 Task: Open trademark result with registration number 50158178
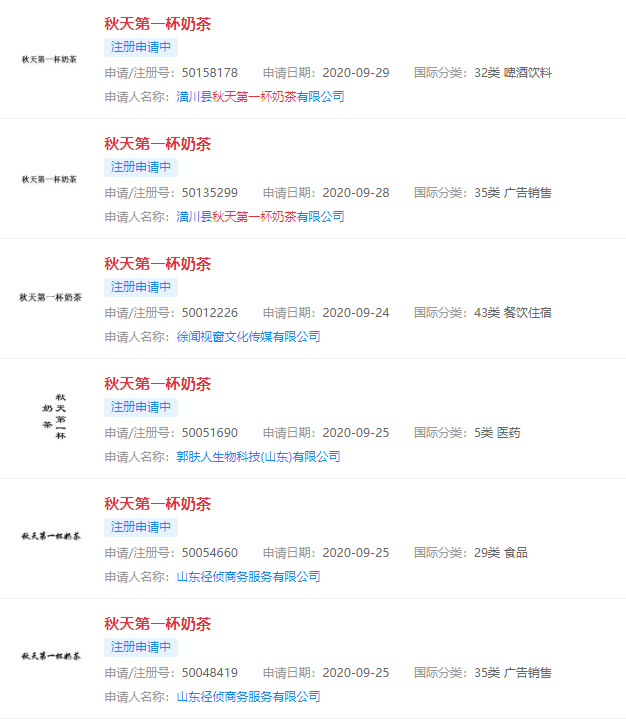tap(157, 24)
